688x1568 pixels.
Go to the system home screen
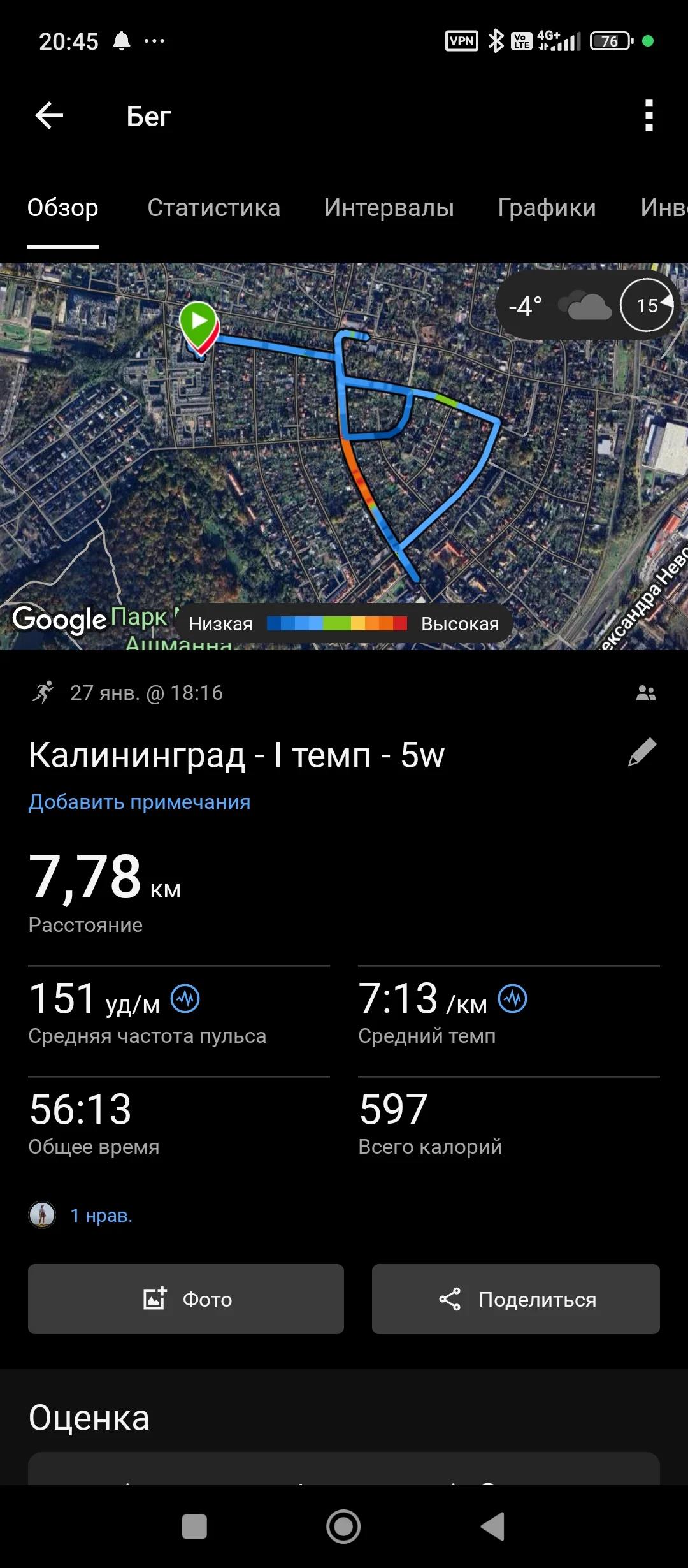(x=343, y=1527)
